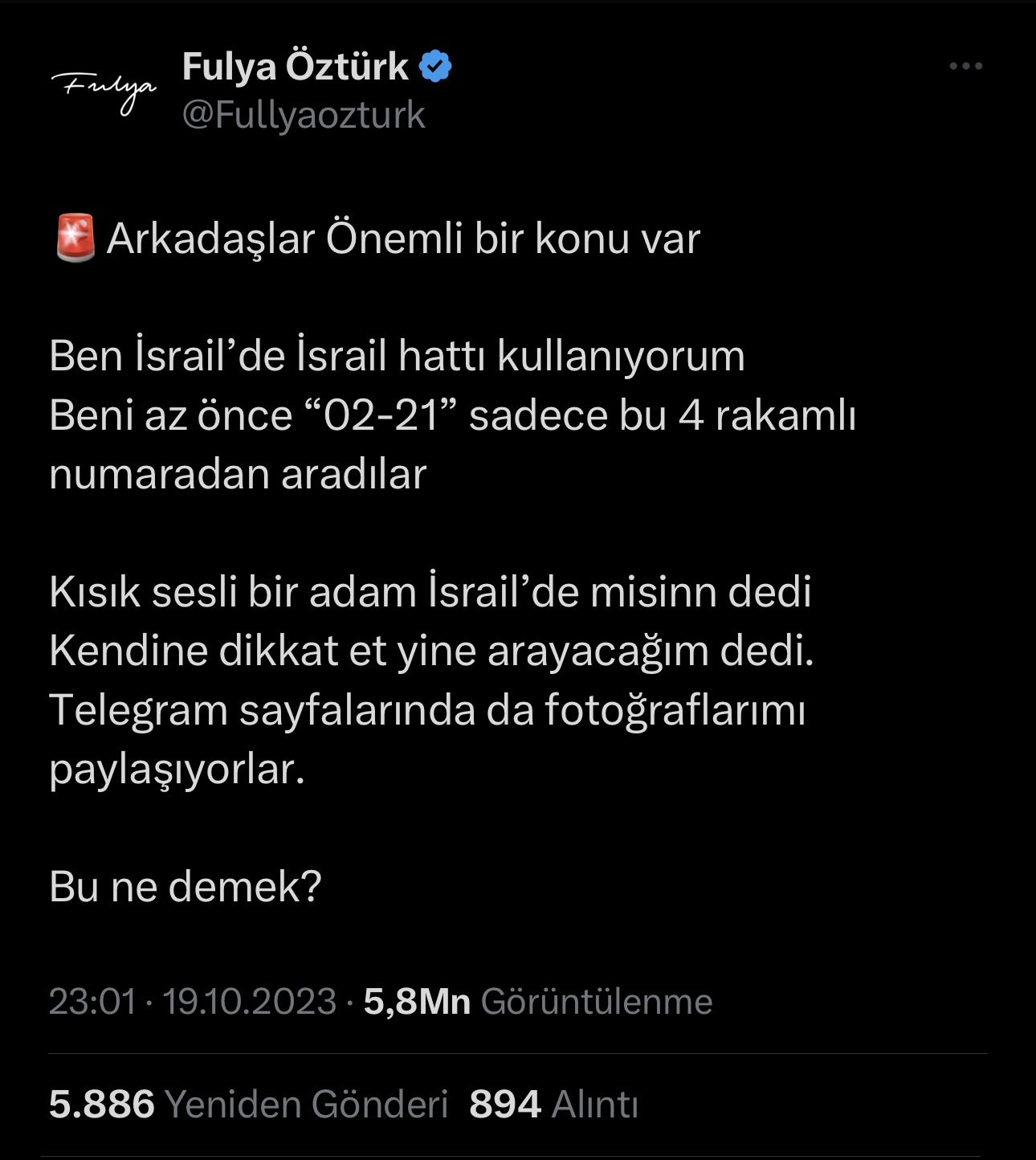
Task: Open Fulya Öztürk's profile picture
Action: pyautogui.click(x=104, y=90)
